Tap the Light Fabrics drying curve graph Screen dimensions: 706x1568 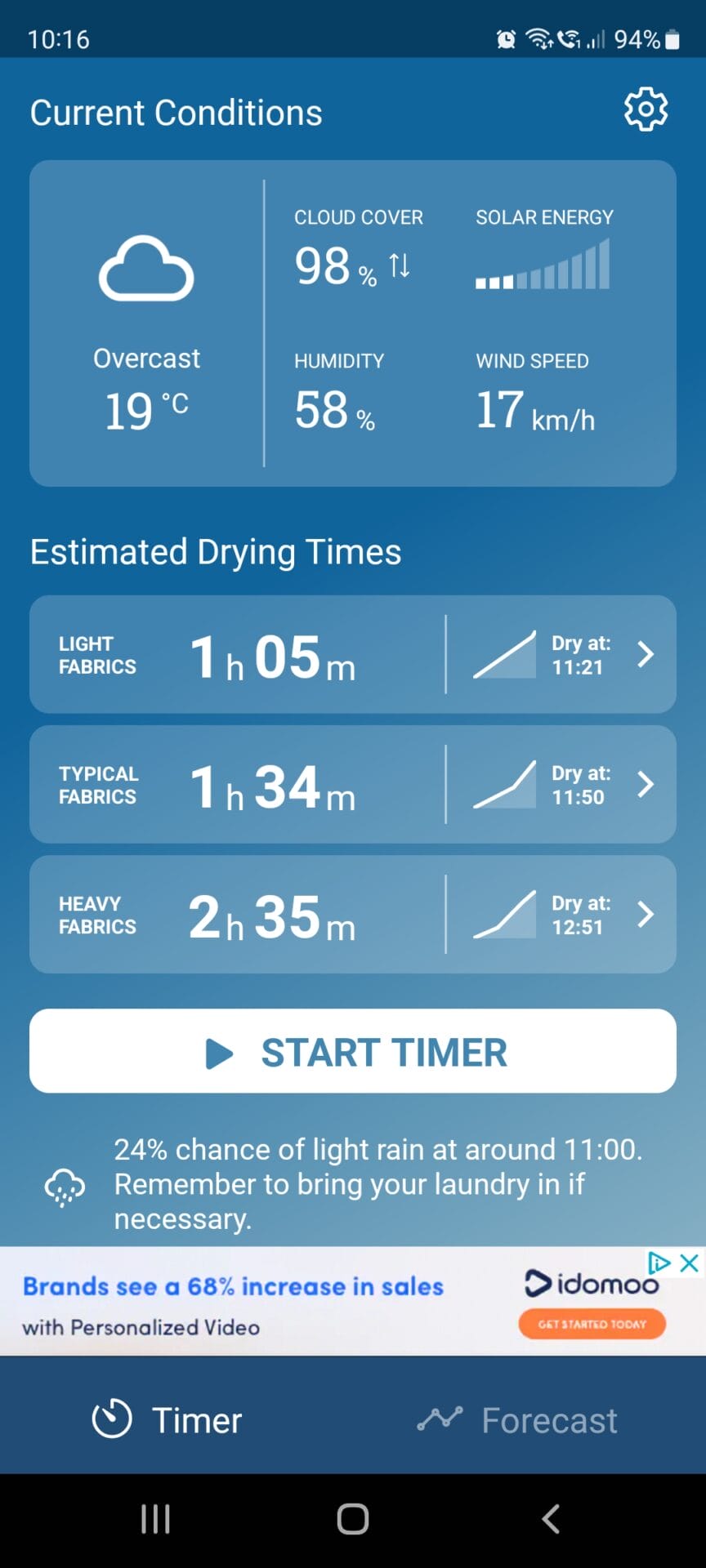point(503,653)
